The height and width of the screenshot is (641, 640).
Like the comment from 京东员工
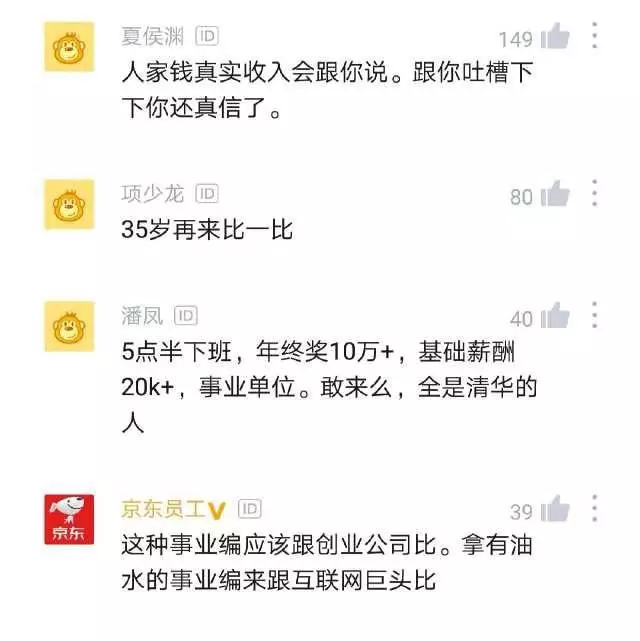(555, 511)
